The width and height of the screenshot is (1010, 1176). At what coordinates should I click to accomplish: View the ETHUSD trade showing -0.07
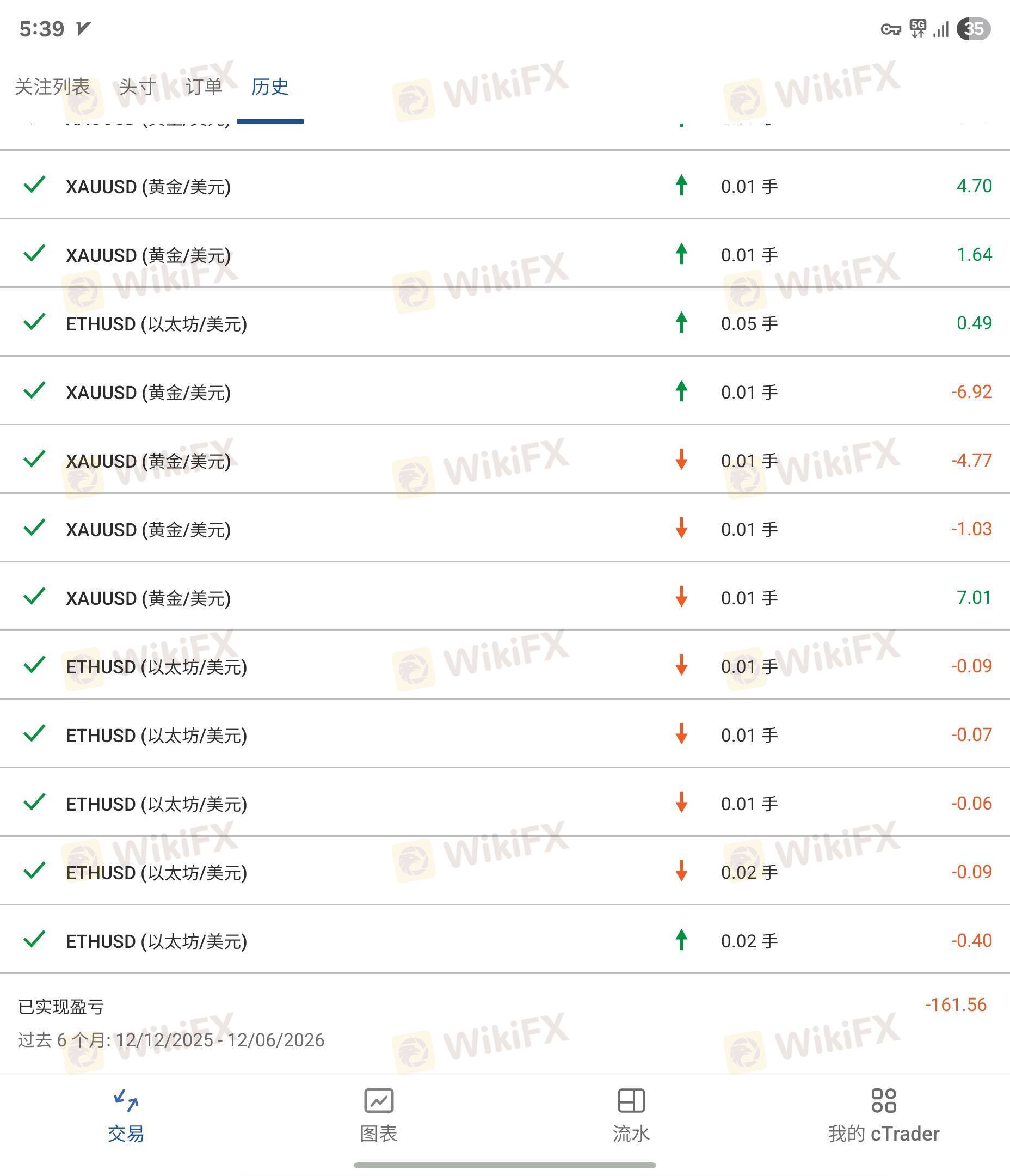[505, 734]
